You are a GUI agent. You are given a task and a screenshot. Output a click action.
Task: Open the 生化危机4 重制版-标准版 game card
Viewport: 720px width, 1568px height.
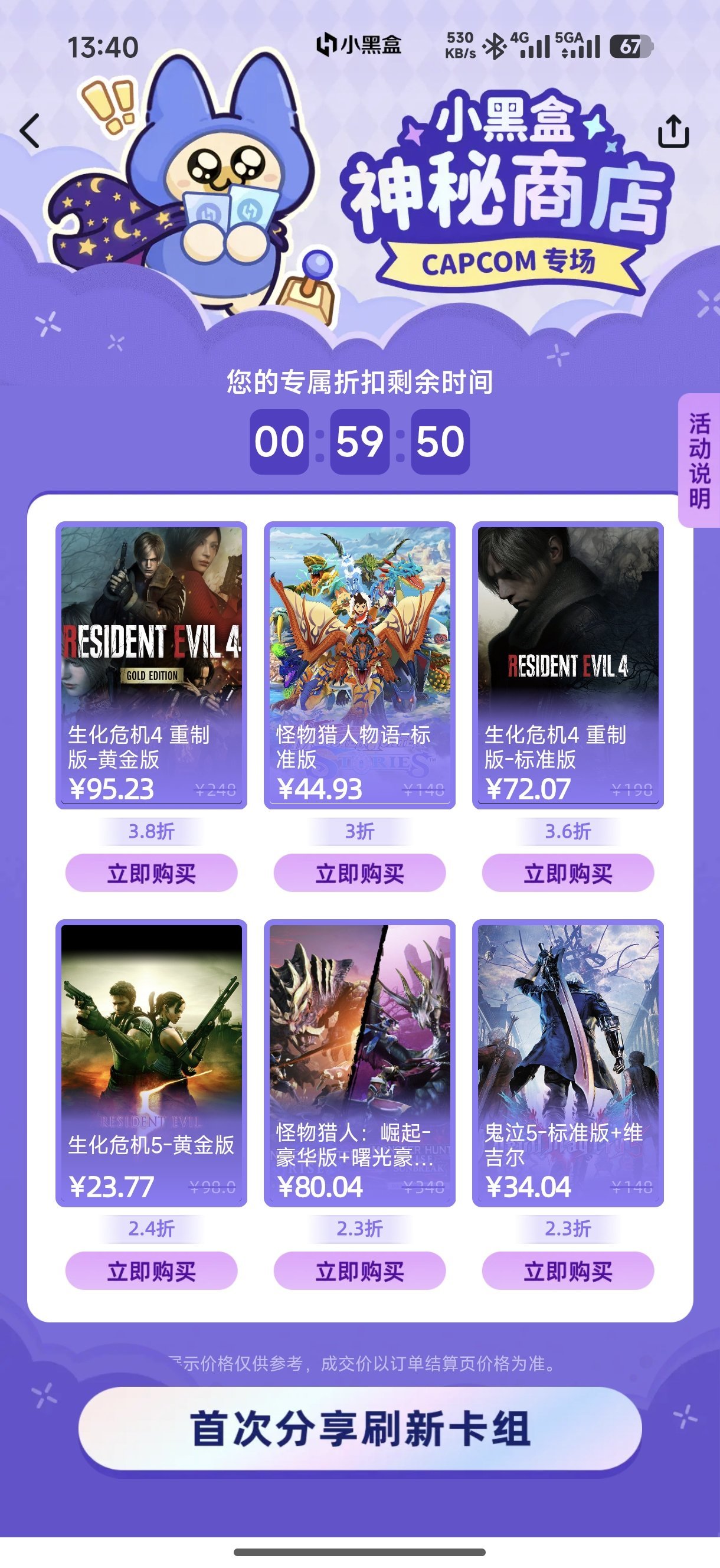click(x=567, y=665)
